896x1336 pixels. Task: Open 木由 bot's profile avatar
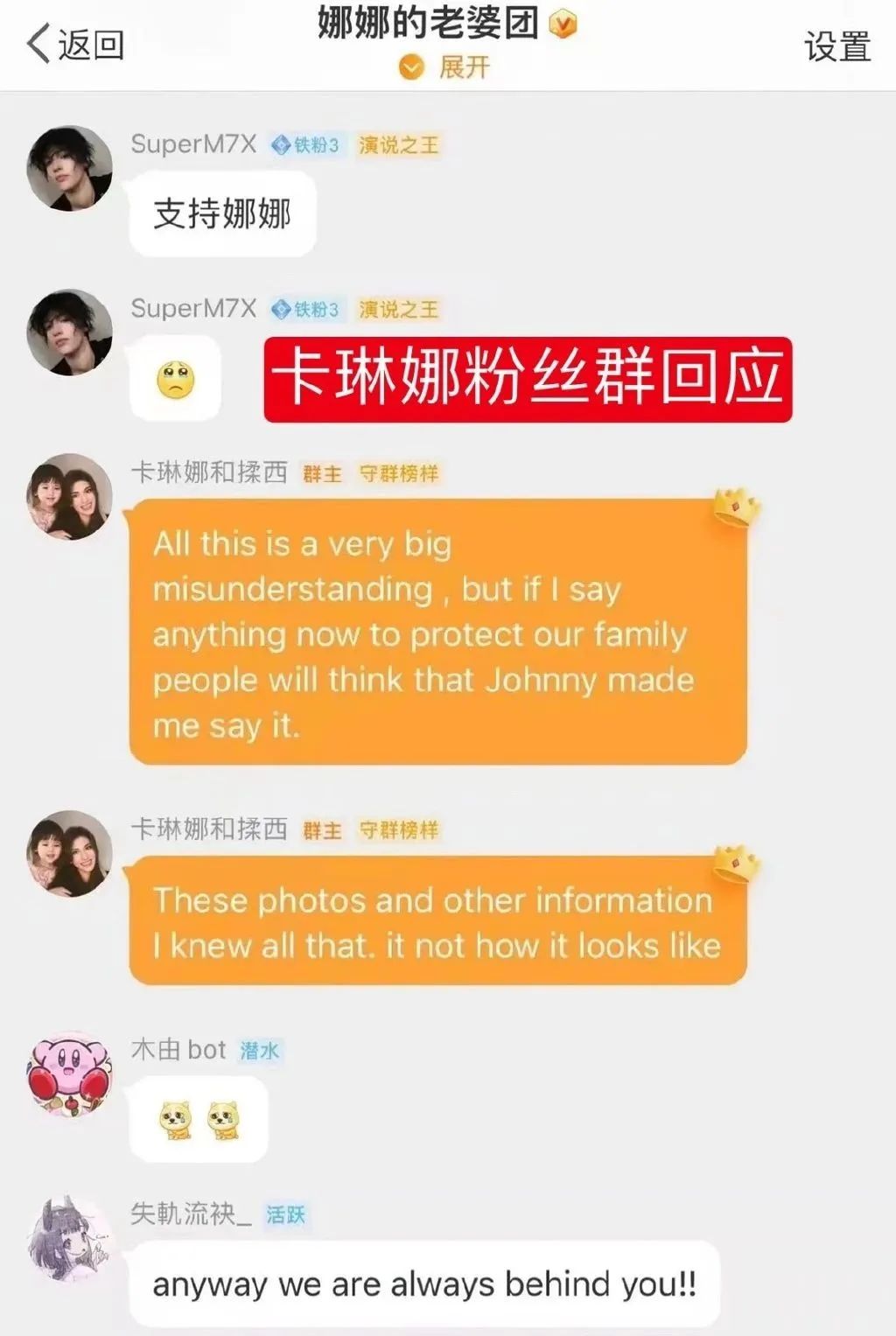click(x=70, y=1073)
